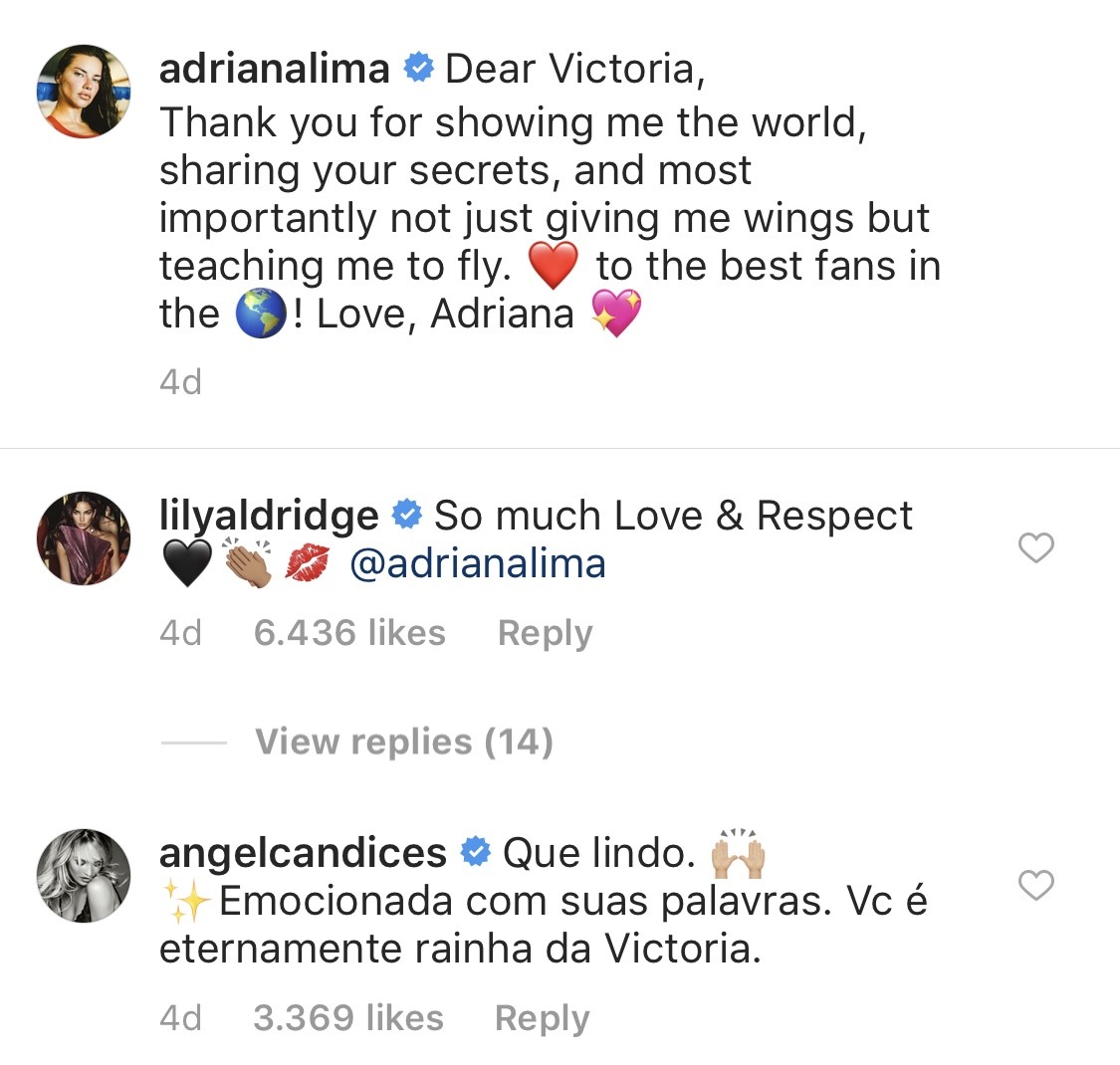
Task: Expand View replies (14)
Action: click(403, 742)
